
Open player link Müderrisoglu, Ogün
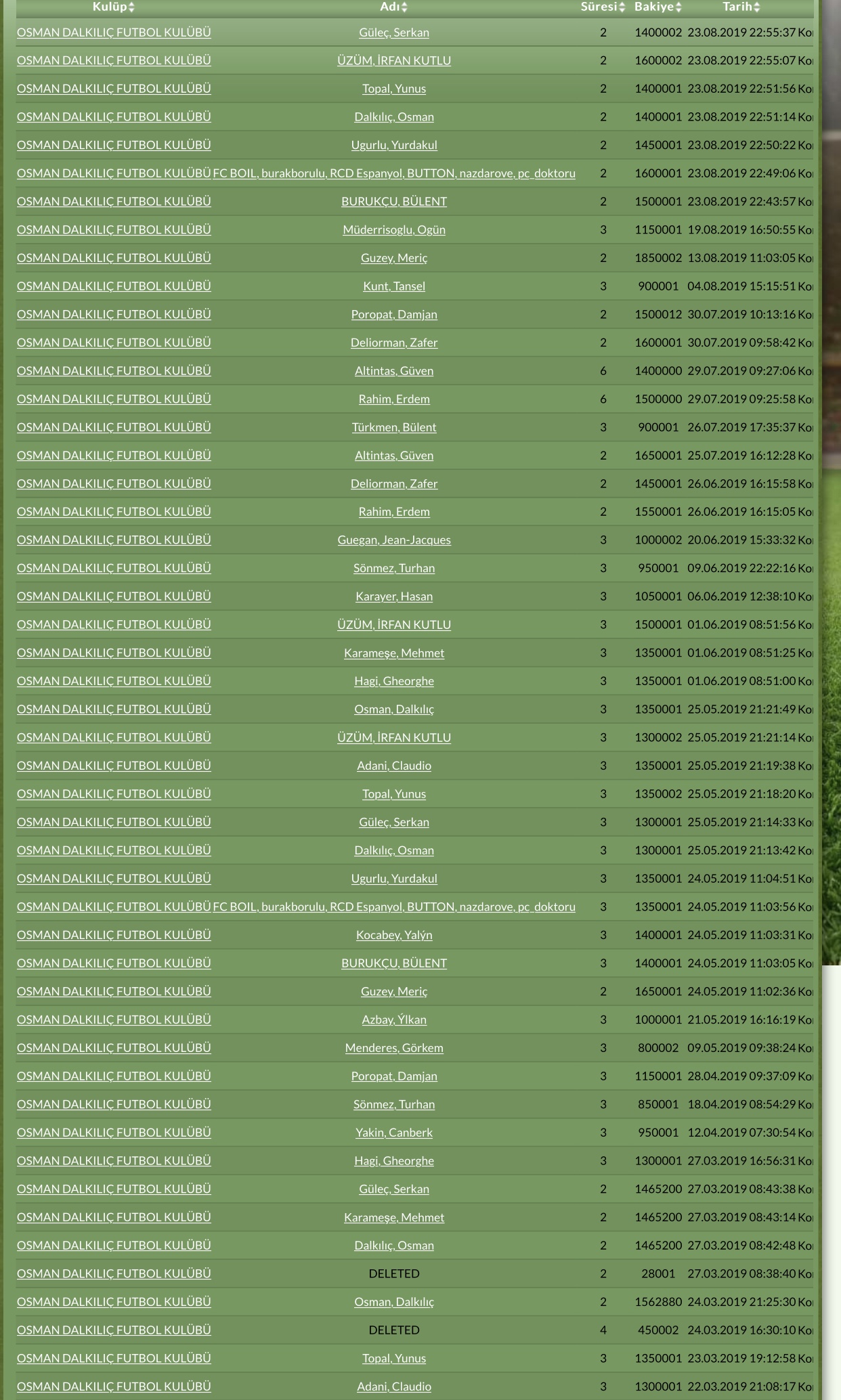coord(394,229)
